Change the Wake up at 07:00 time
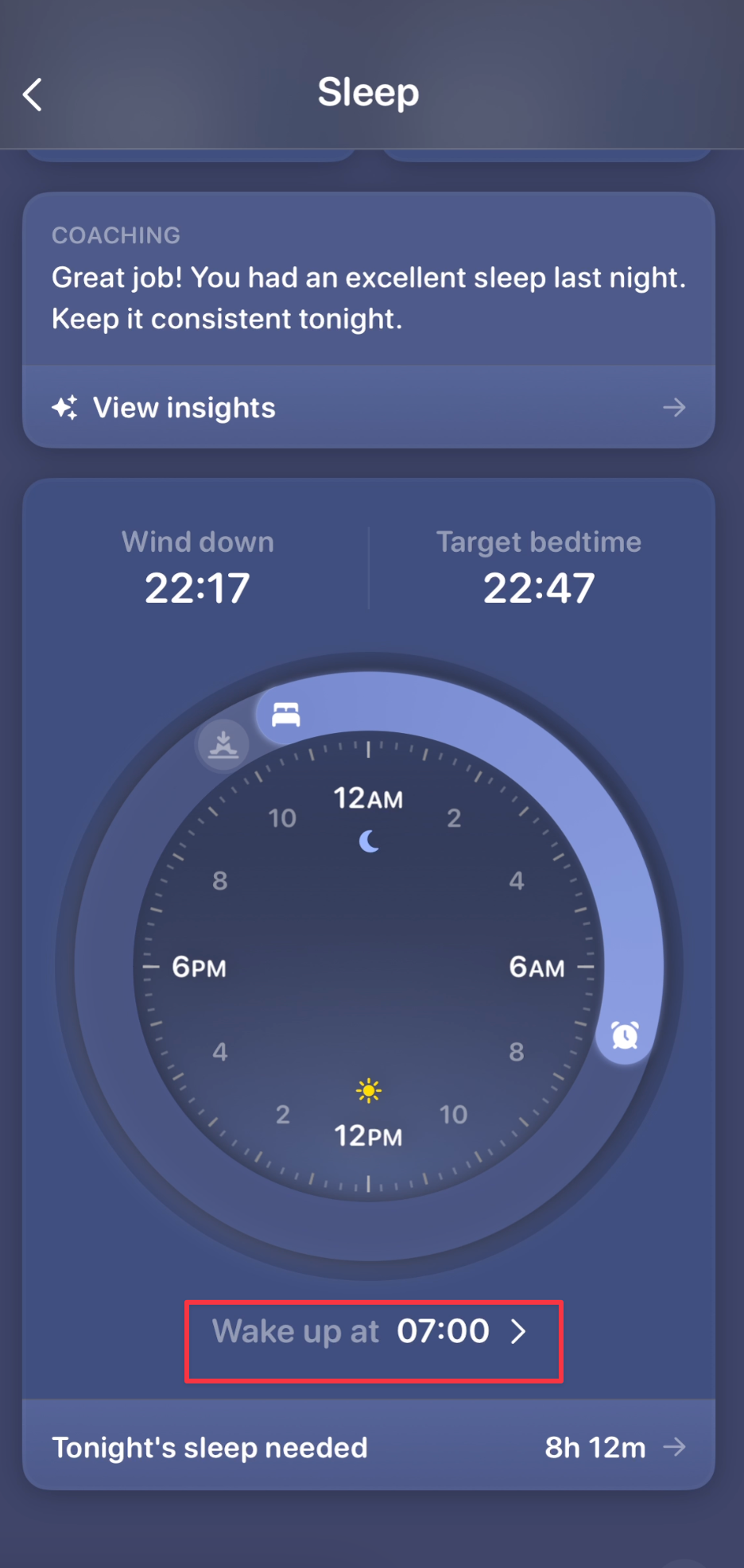744x1568 pixels. coord(373,1332)
